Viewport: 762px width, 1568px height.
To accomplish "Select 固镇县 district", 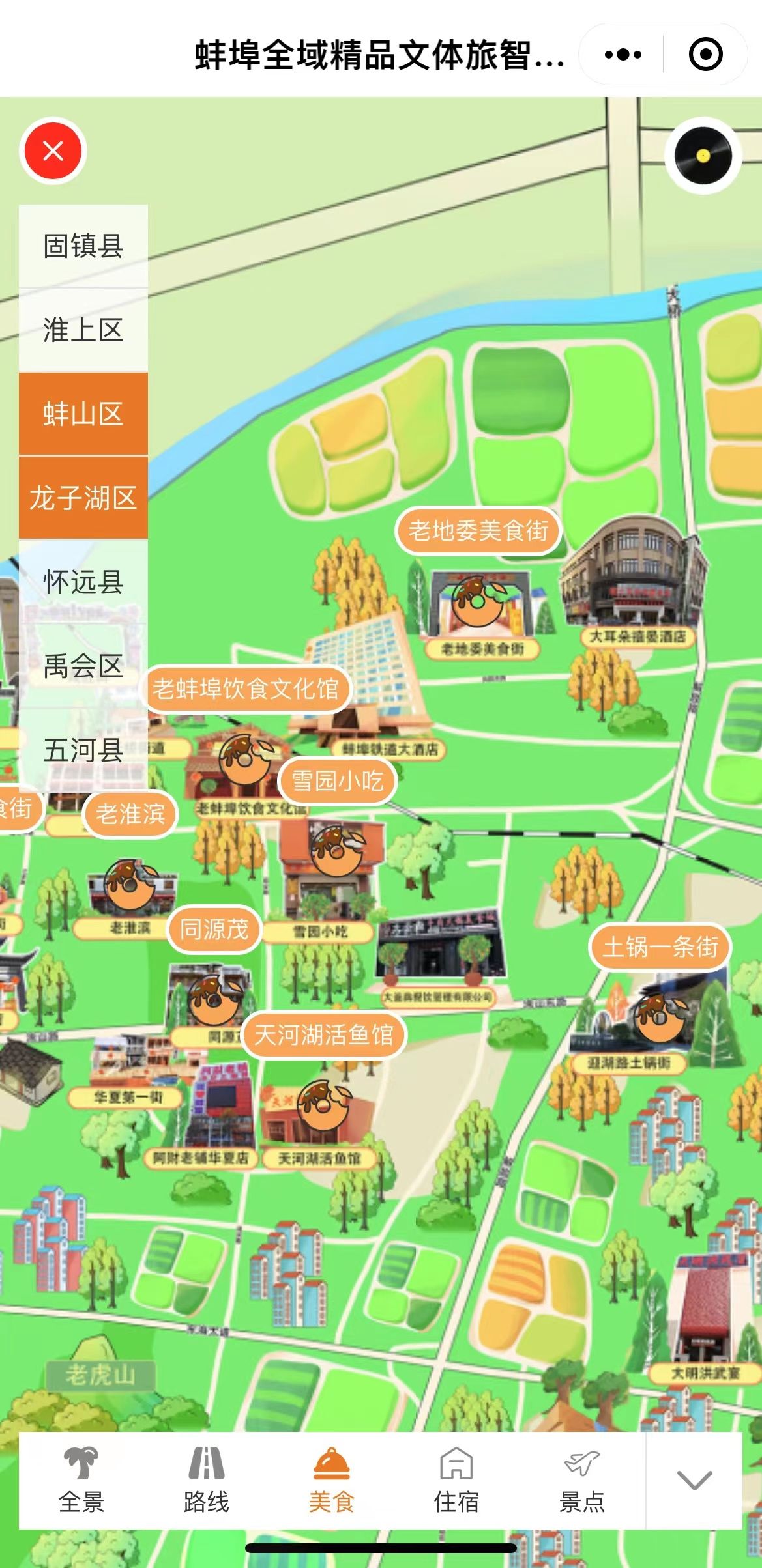I will 83,246.
